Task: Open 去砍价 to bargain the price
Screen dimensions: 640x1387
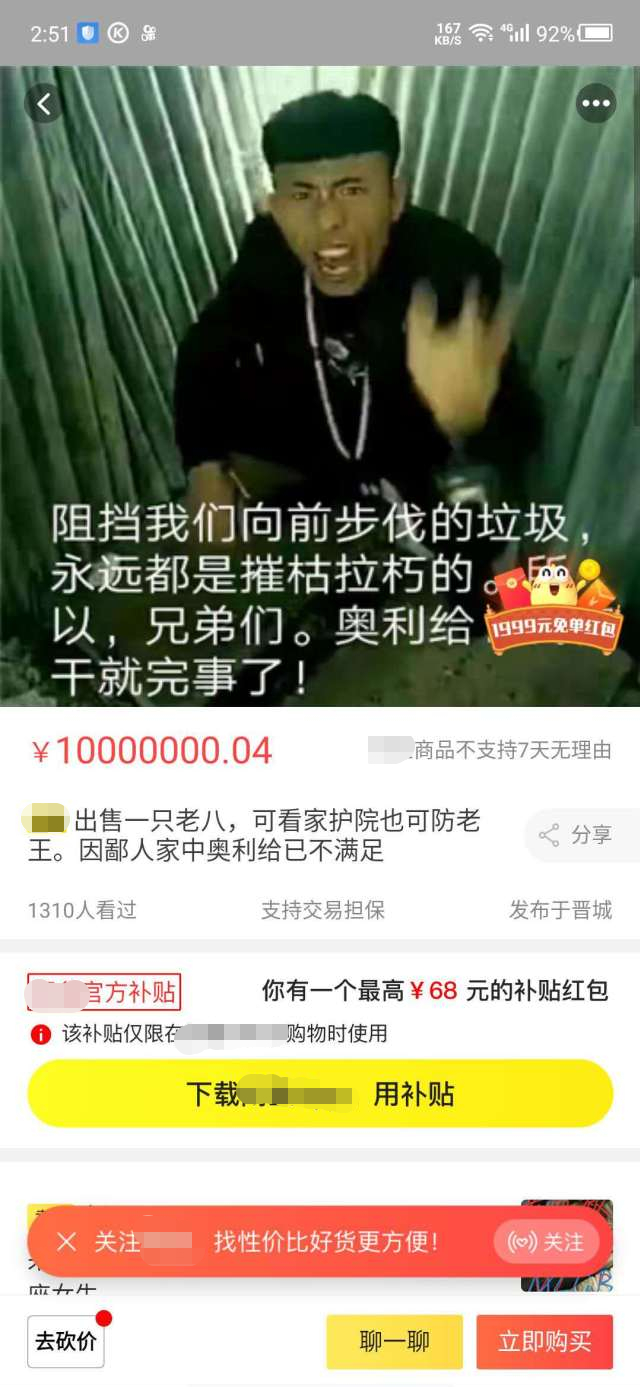Action: 66,1341
